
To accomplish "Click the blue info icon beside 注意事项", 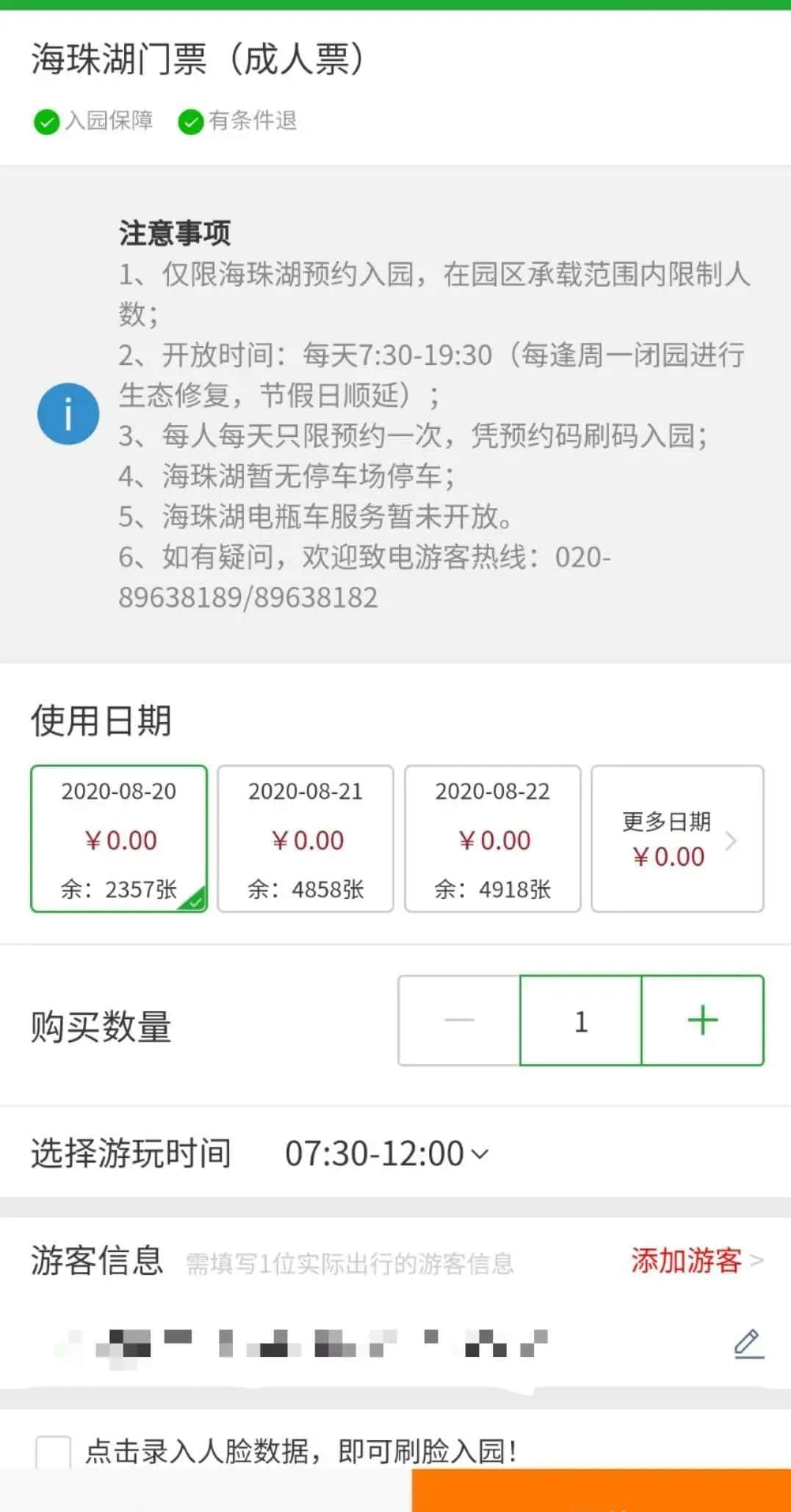I will tap(68, 413).
